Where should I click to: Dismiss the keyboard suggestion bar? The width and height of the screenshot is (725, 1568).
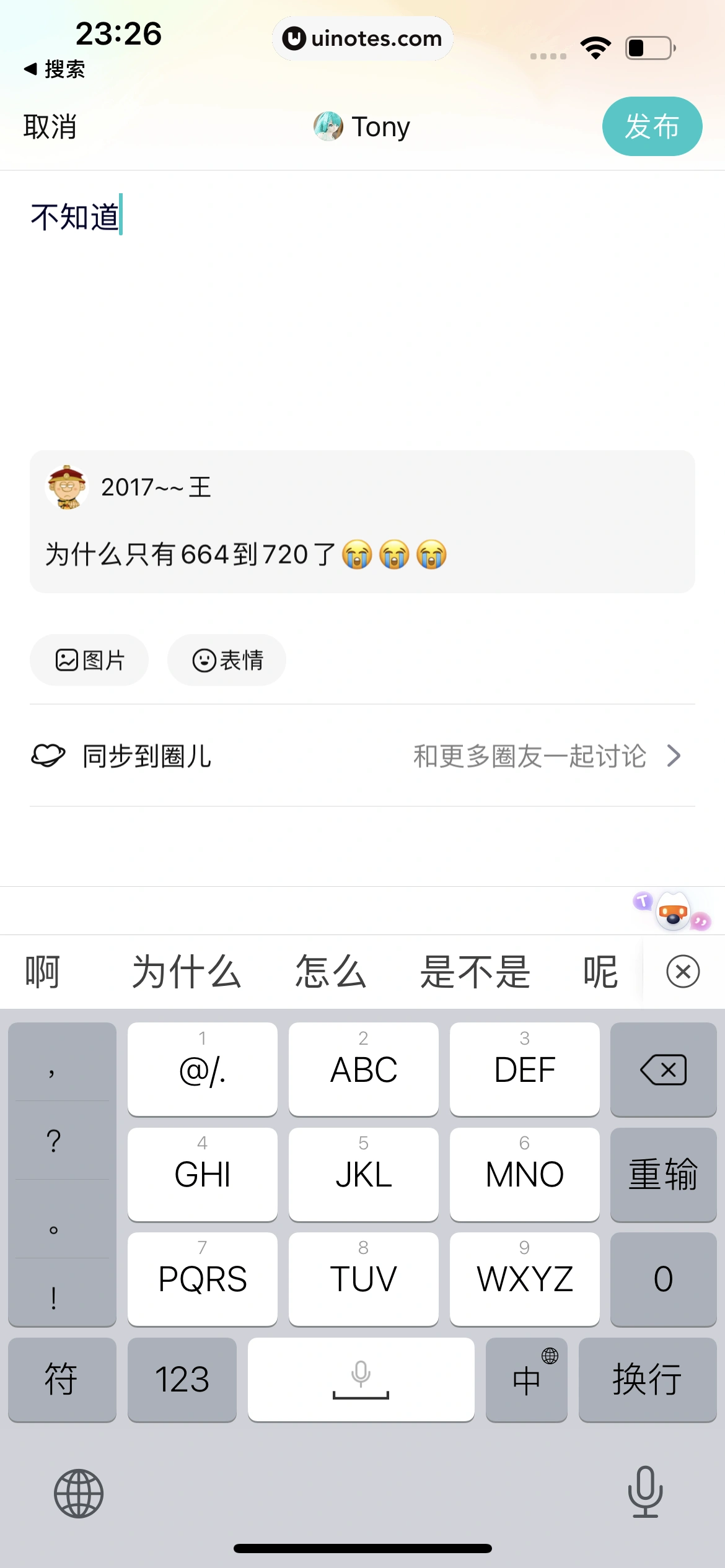tap(683, 972)
